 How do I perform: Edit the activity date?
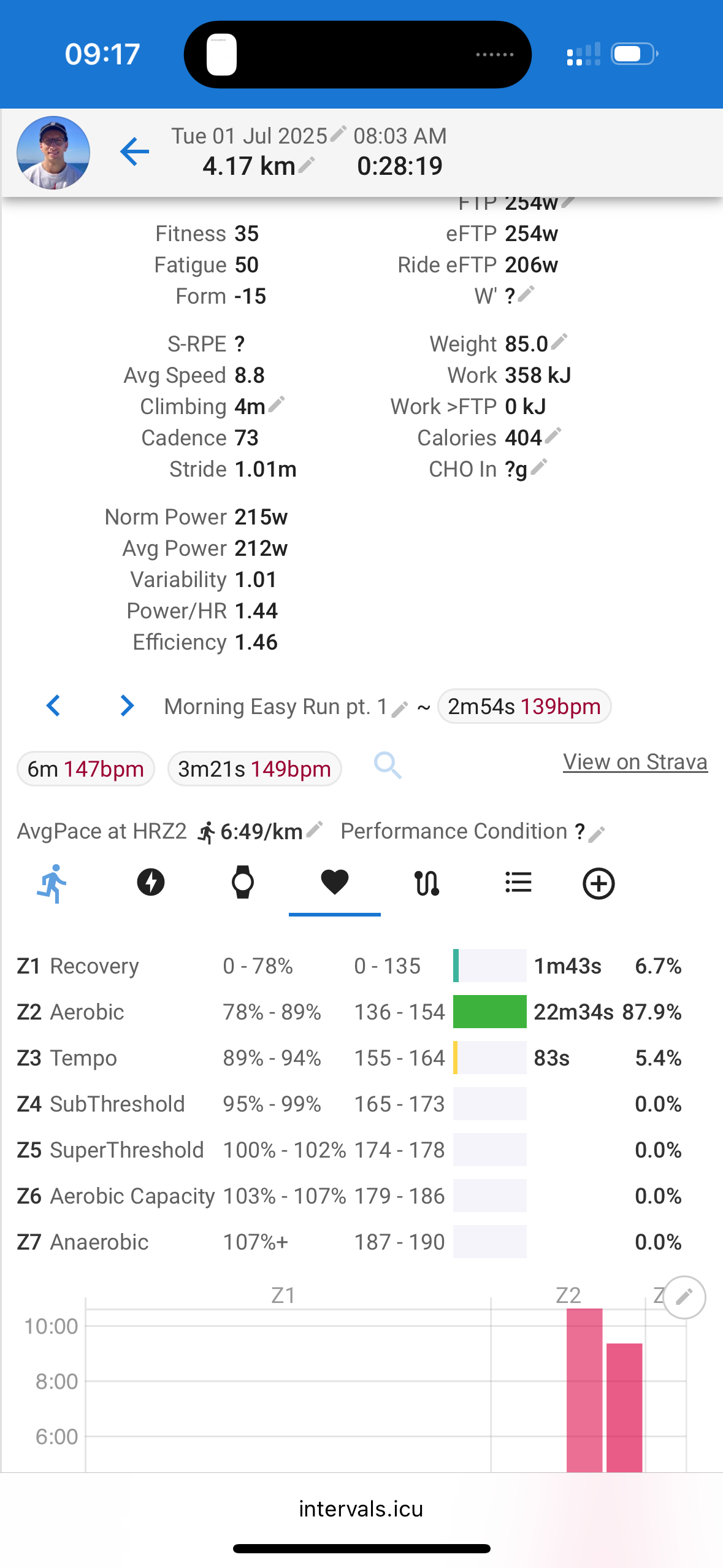click(x=338, y=134)
